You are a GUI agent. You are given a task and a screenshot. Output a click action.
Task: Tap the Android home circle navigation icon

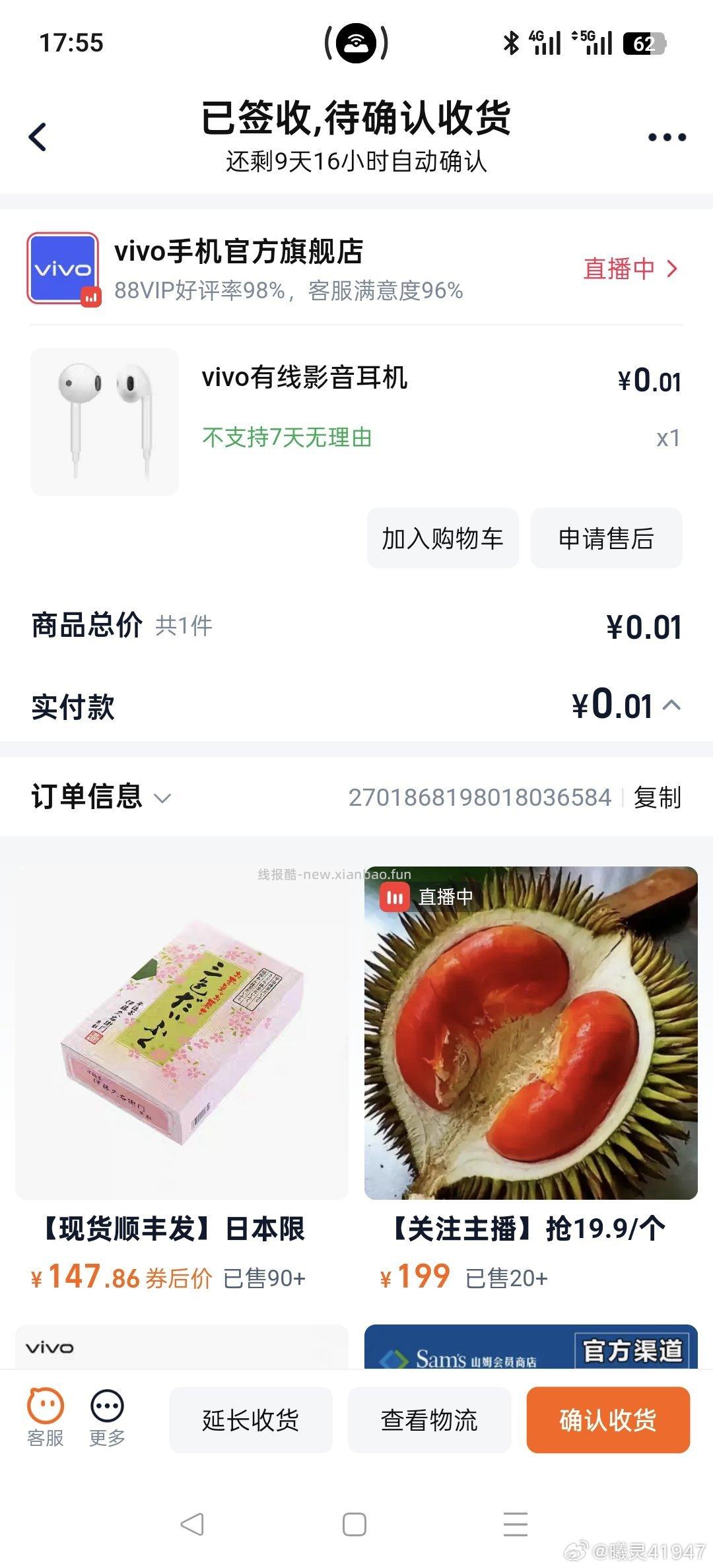tap(355, 1524)
